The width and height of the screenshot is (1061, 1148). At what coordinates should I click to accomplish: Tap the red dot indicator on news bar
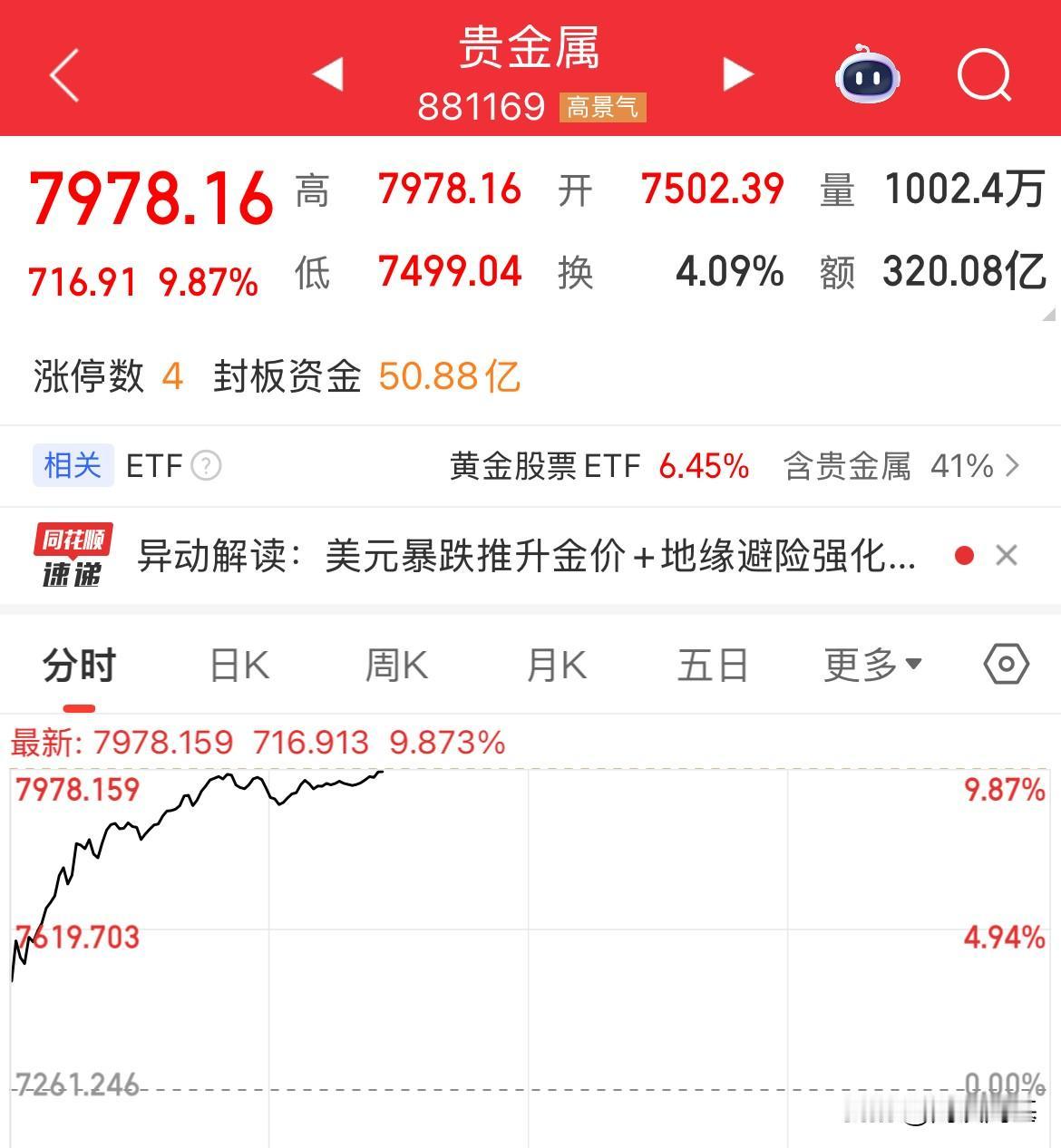tap(963, 554)
